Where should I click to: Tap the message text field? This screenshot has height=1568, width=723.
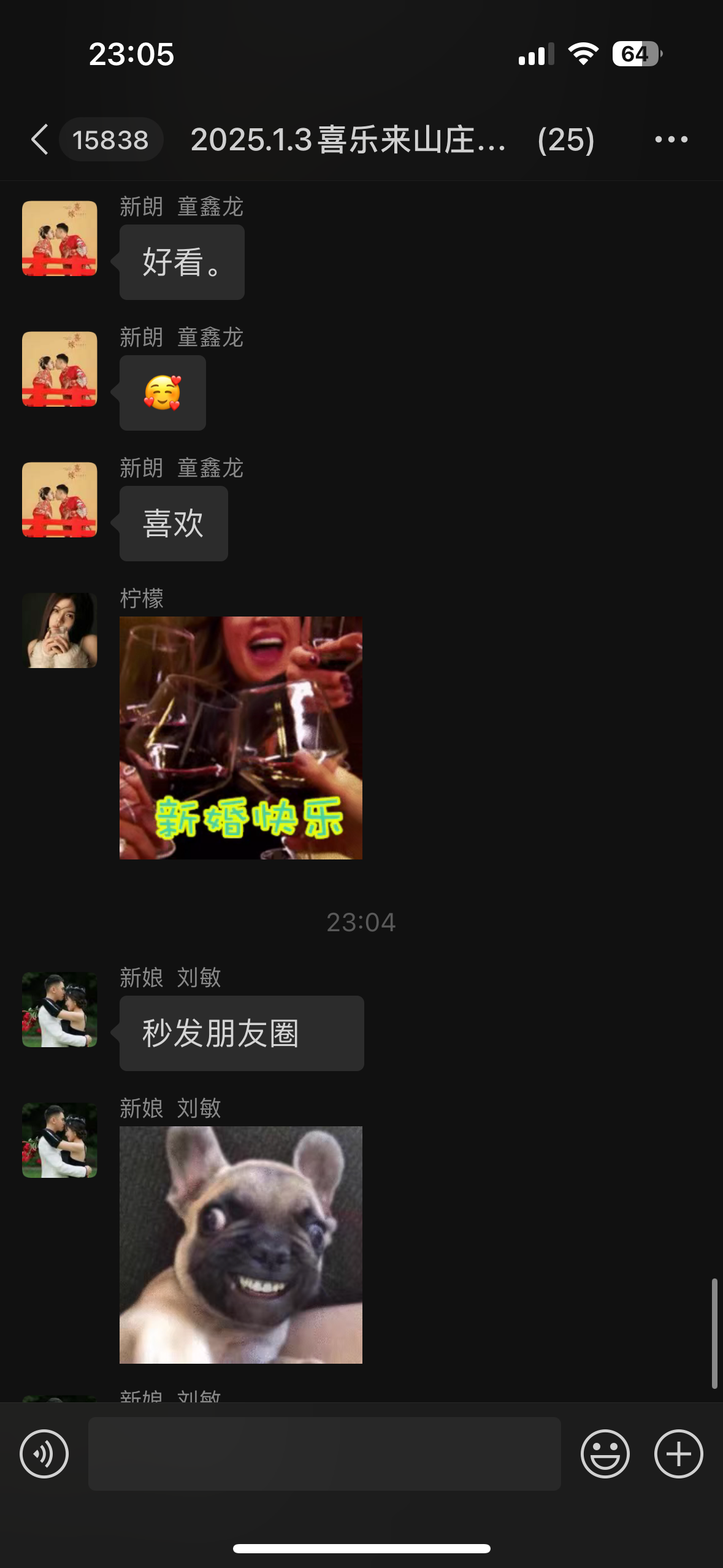[x=324, y=1453]
